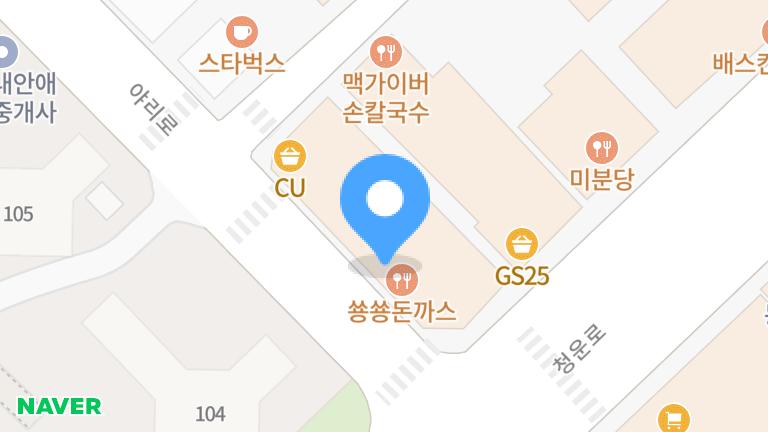768x432 pixels.
Task: Select the 맥가이버 손칼국수 restaurant marker
Action: tap(386, 52)
